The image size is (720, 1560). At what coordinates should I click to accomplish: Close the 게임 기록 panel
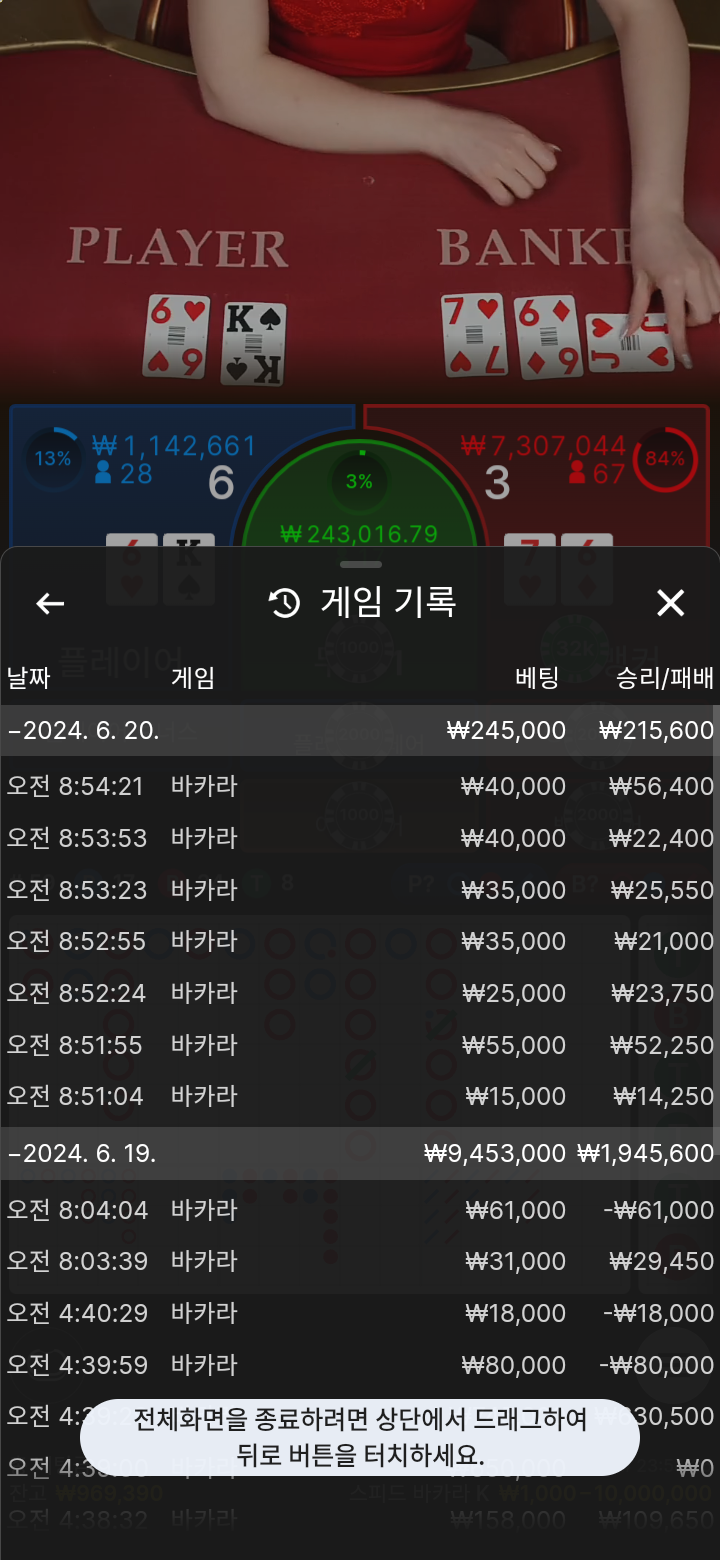tap(670, 603)
